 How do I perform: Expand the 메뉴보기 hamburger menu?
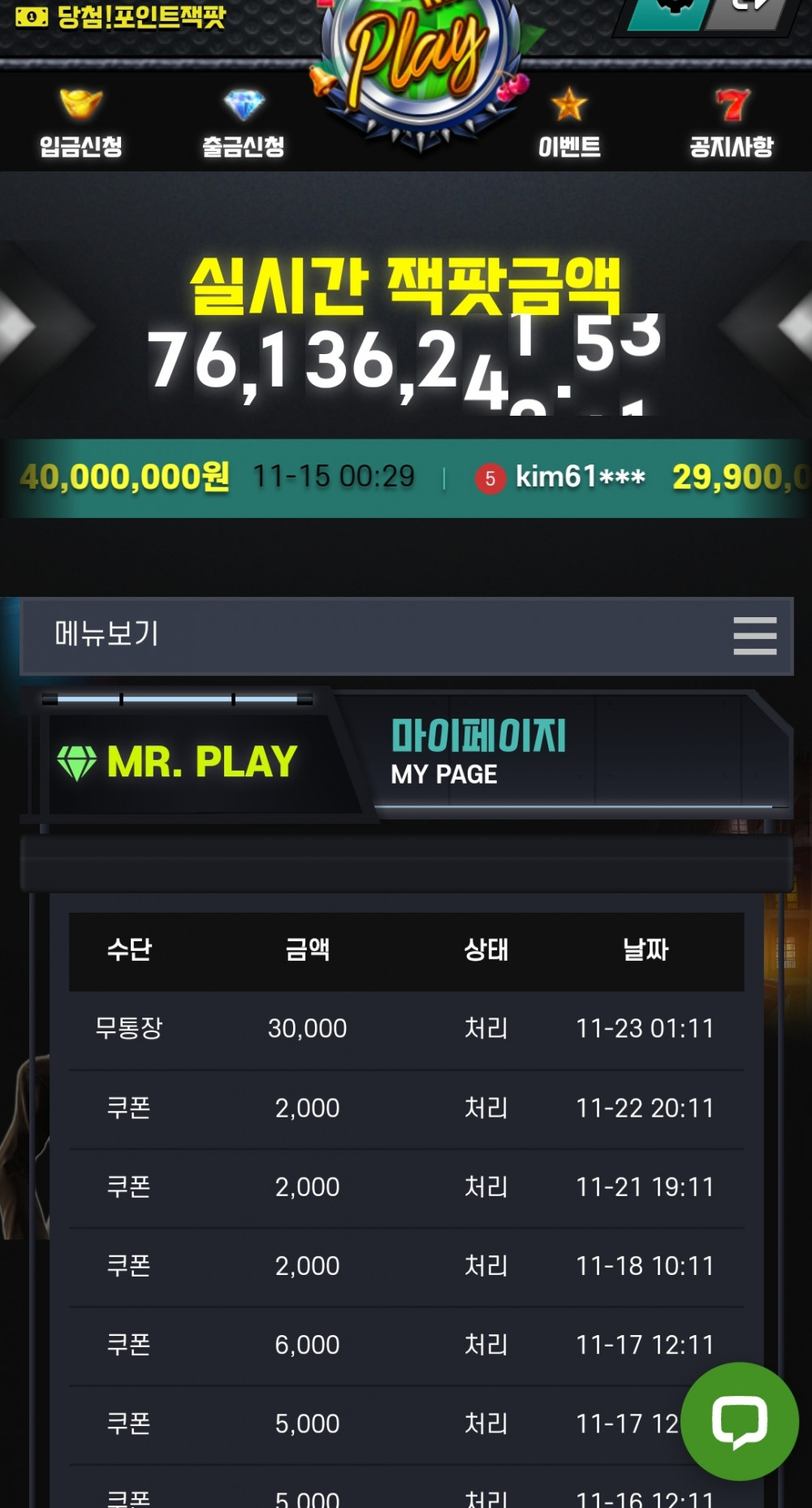click(754, 635)
